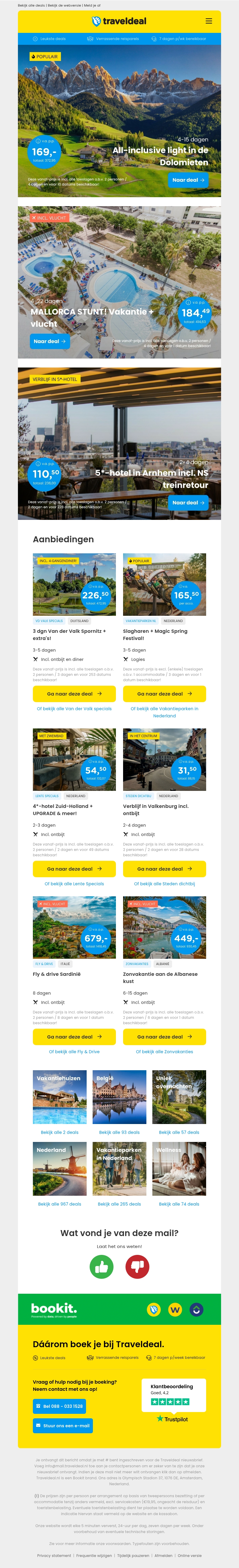Go to the 4*-hotel Zuid-Holland deal
The height and width of the screenshot is (1568, 239).
pos(74,869)
